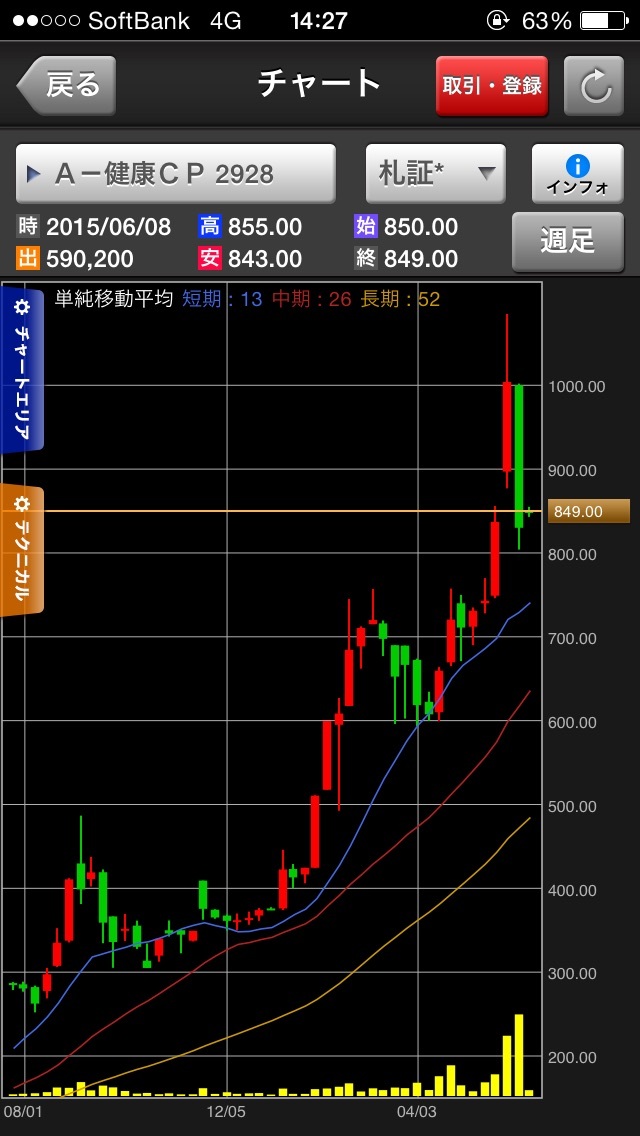Change the 週足 chart interval
This screenshot has width=640, height=1136.
click(x=567, y=241)
